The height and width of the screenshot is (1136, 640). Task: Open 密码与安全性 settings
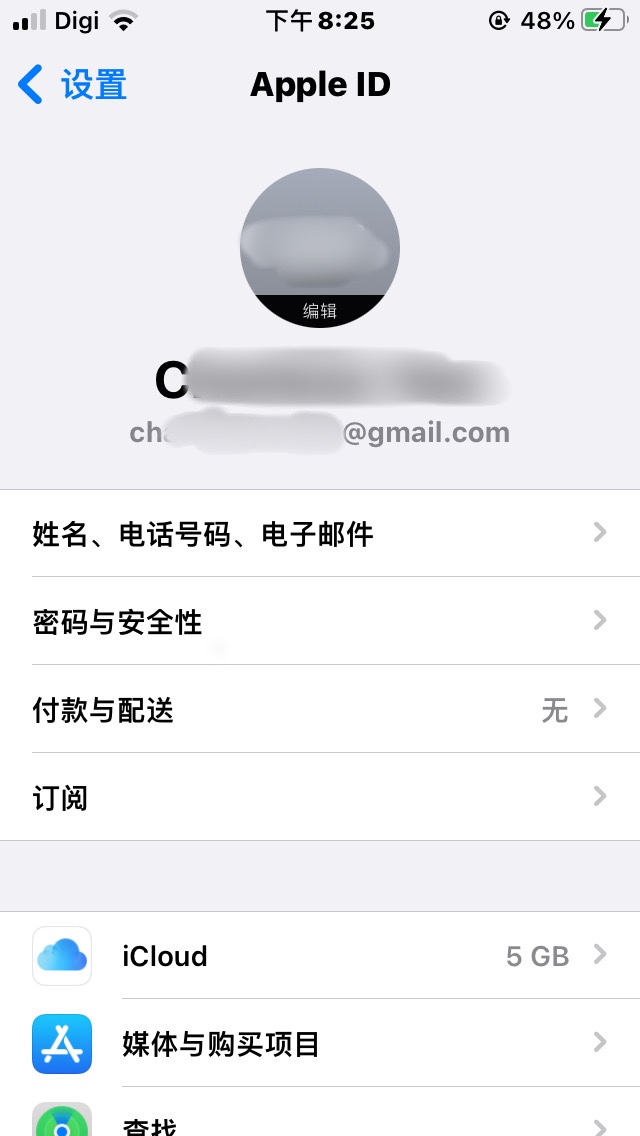coord(320,621)
